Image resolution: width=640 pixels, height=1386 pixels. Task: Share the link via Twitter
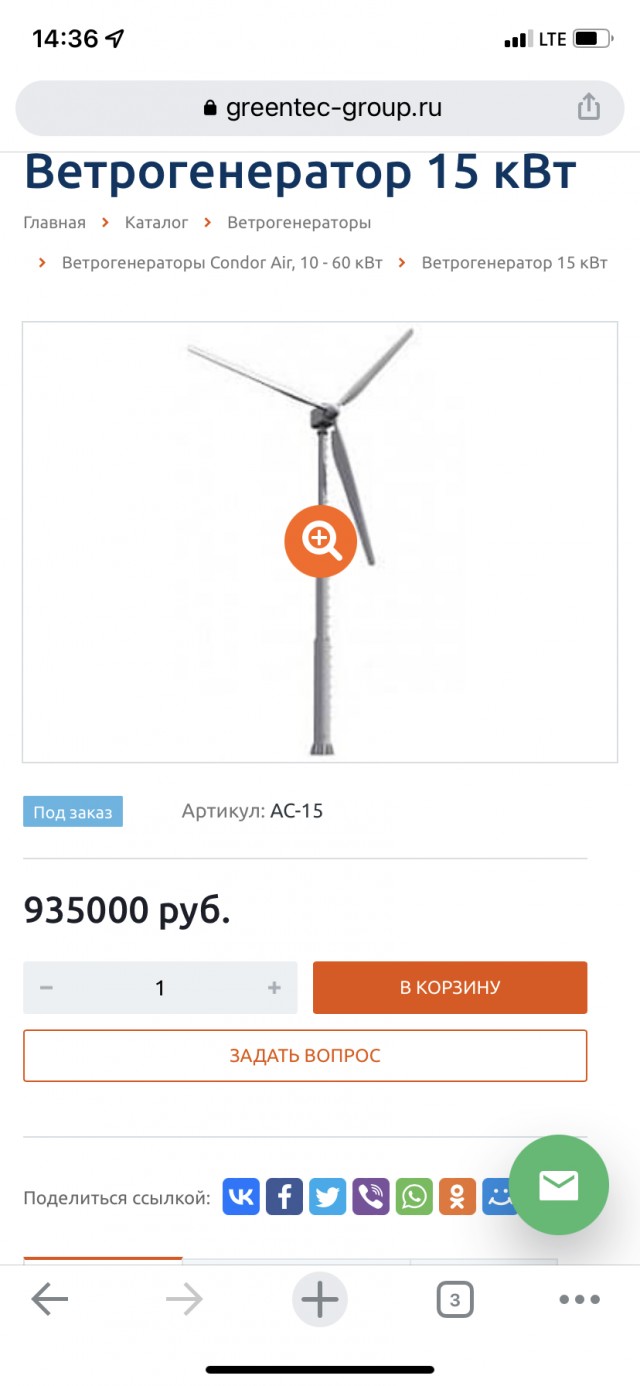coord(327,1196)
